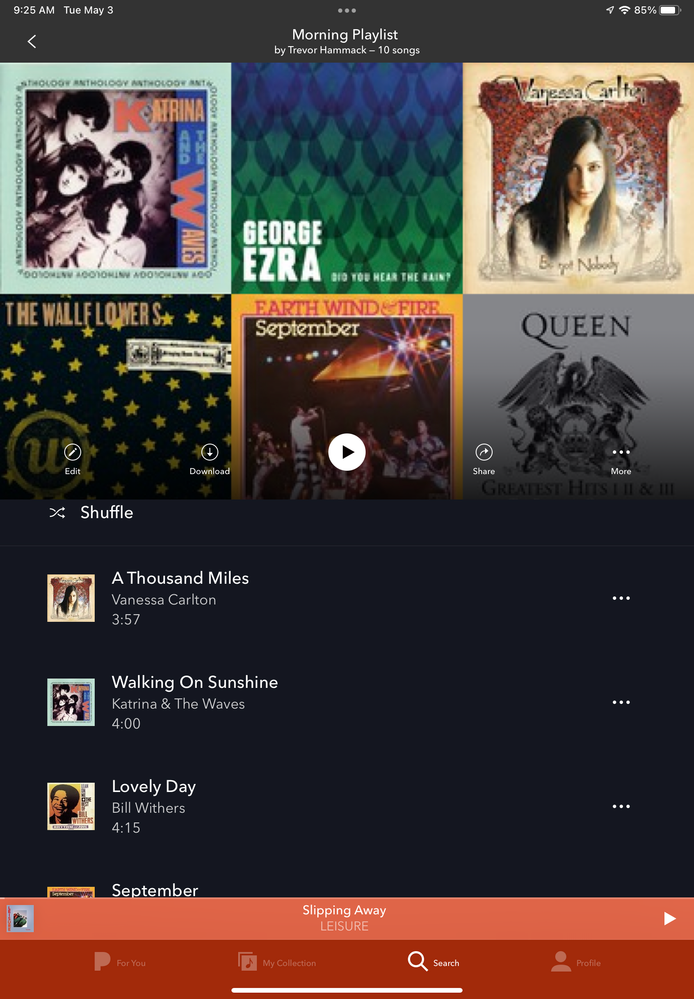Screen dimensions: 694x999
Task: Open More options for the playlist
Action: click(x=621, y=458)
